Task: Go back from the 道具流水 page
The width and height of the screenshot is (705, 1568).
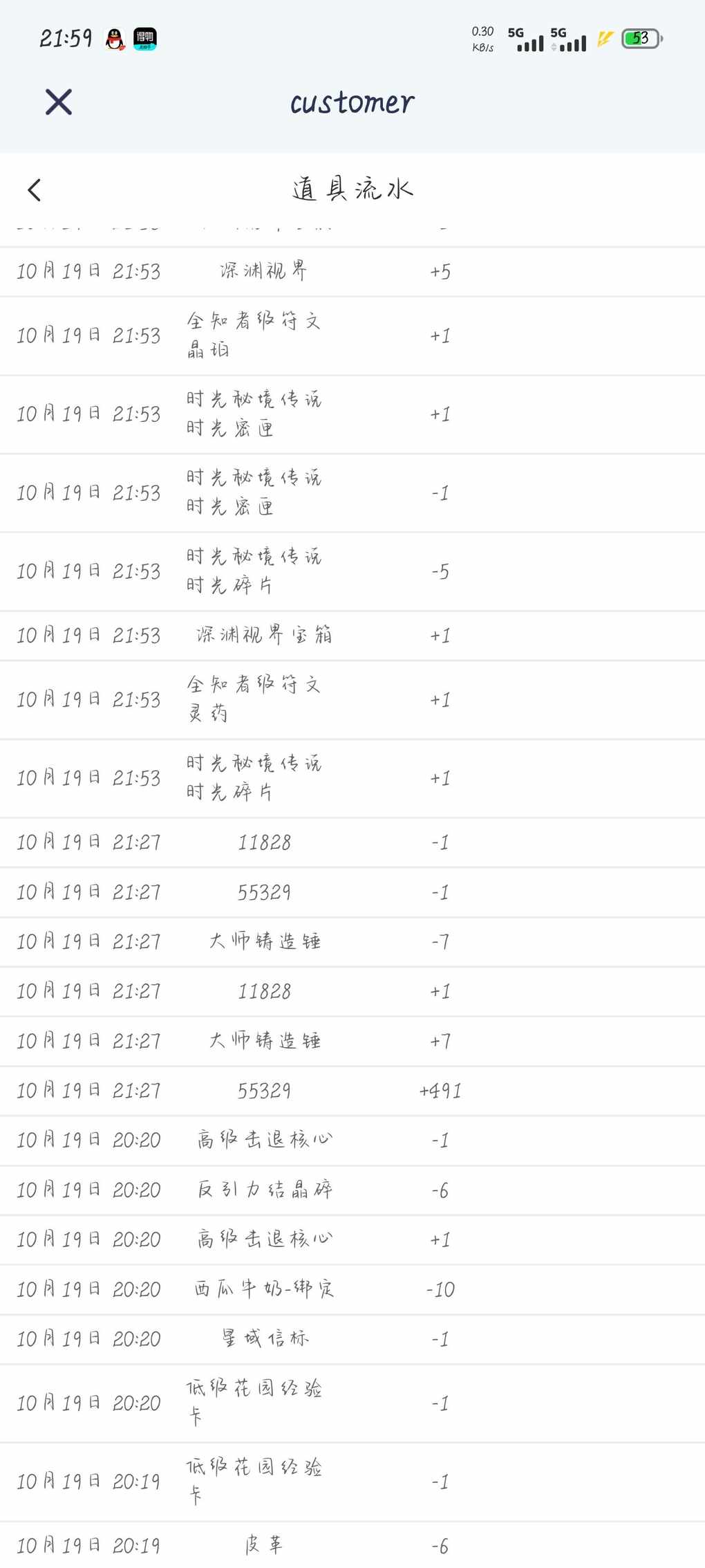Action: [35, 190]
